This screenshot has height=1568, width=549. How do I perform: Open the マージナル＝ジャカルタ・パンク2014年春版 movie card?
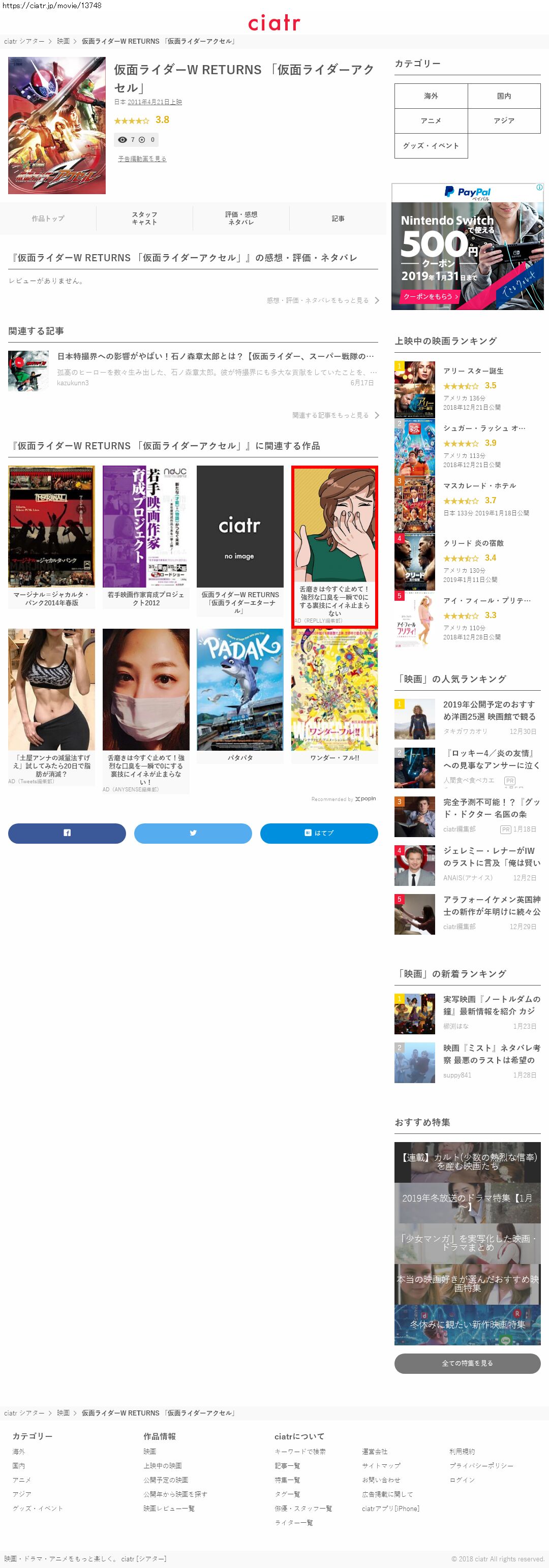(52, 536)
